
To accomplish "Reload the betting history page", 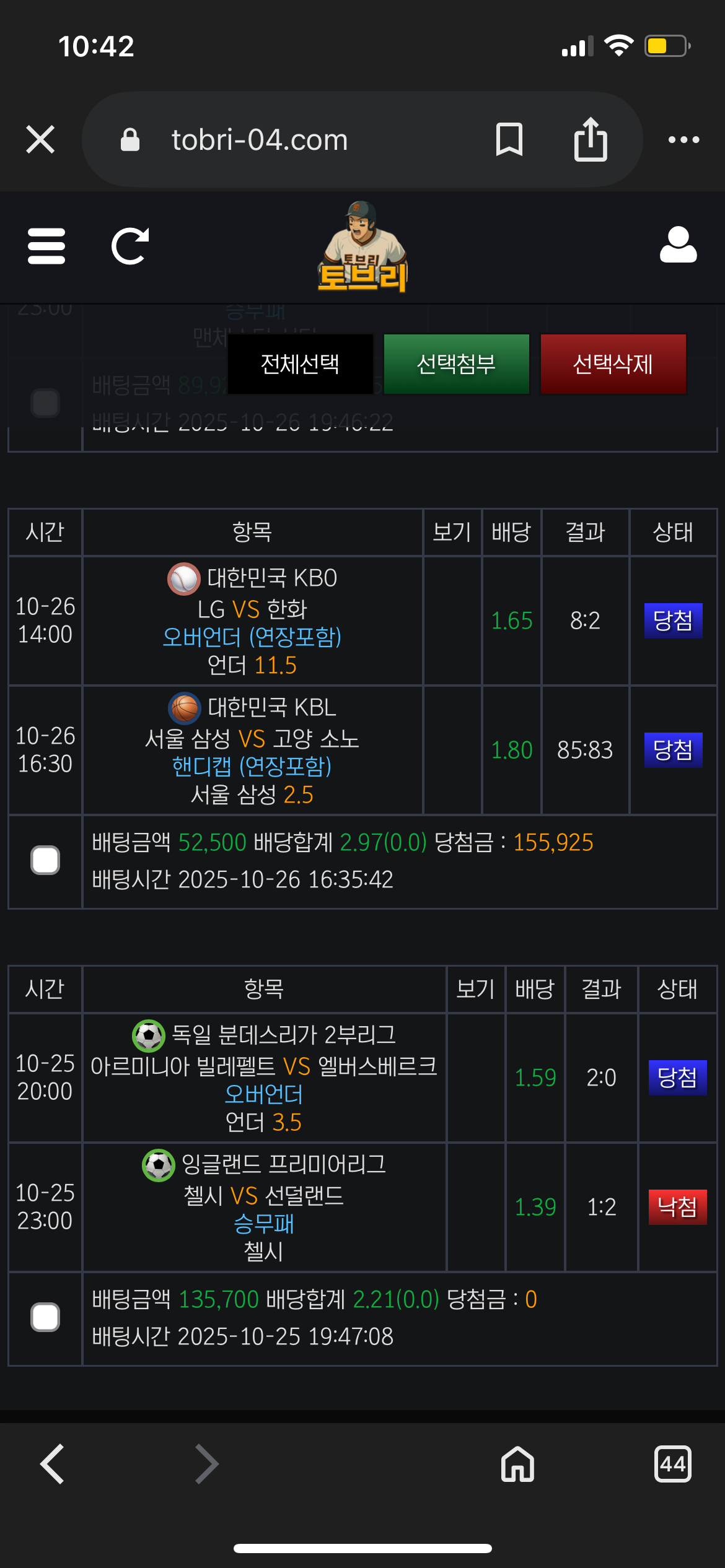I will point(130,246).
